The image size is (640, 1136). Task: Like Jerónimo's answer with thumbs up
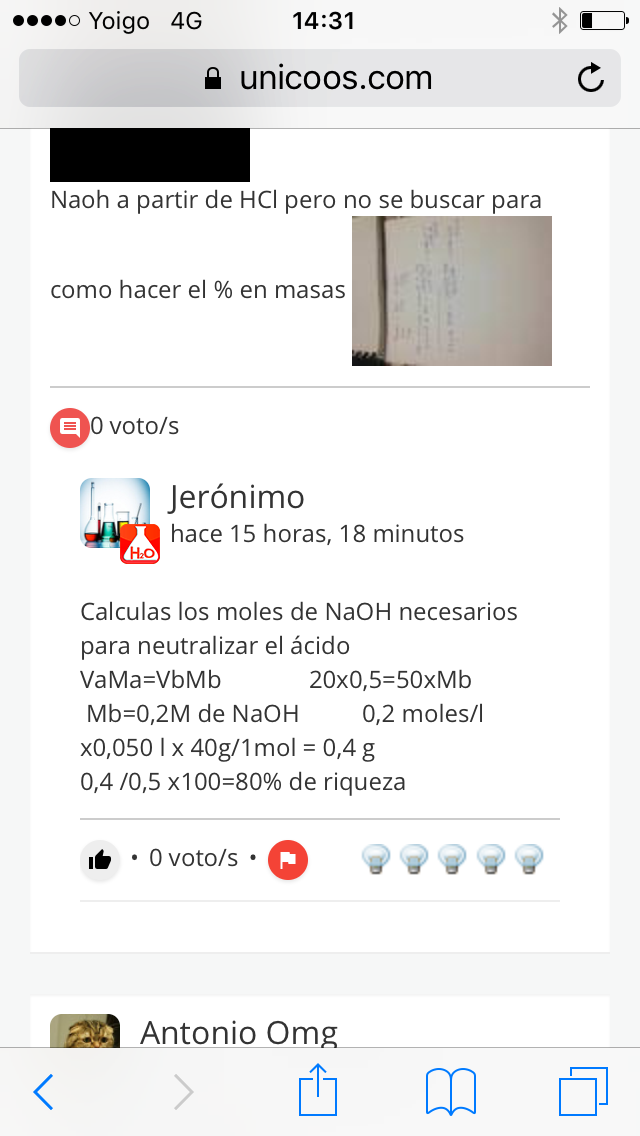point(100,859)
